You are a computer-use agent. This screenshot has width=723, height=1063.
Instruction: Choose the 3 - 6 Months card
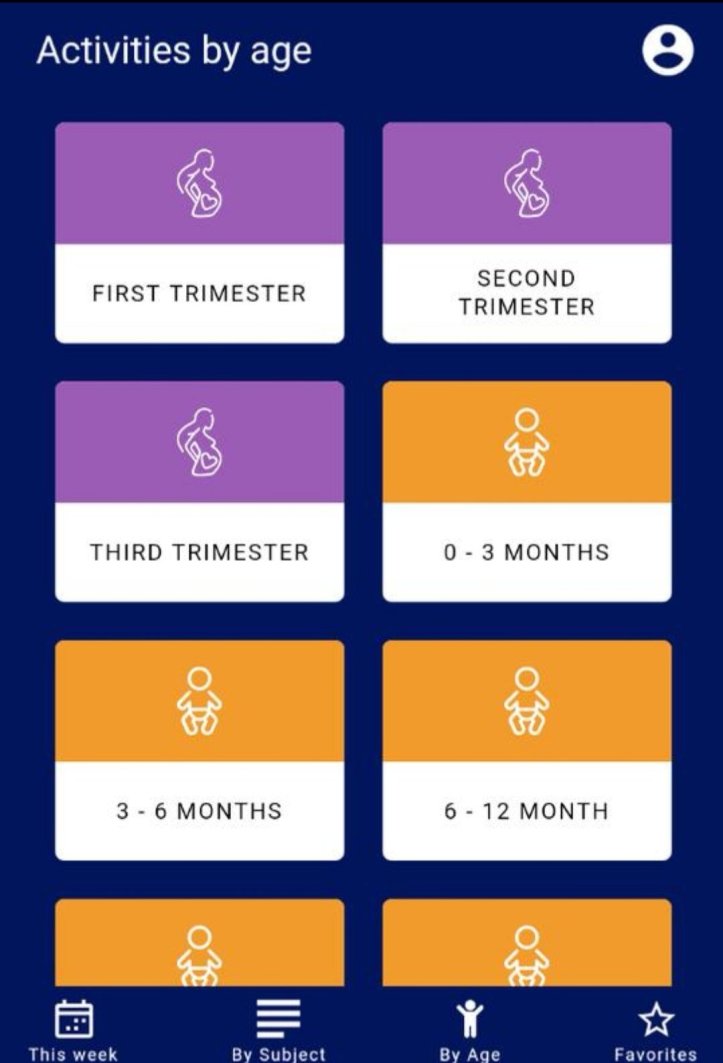(x=199, y=750)
